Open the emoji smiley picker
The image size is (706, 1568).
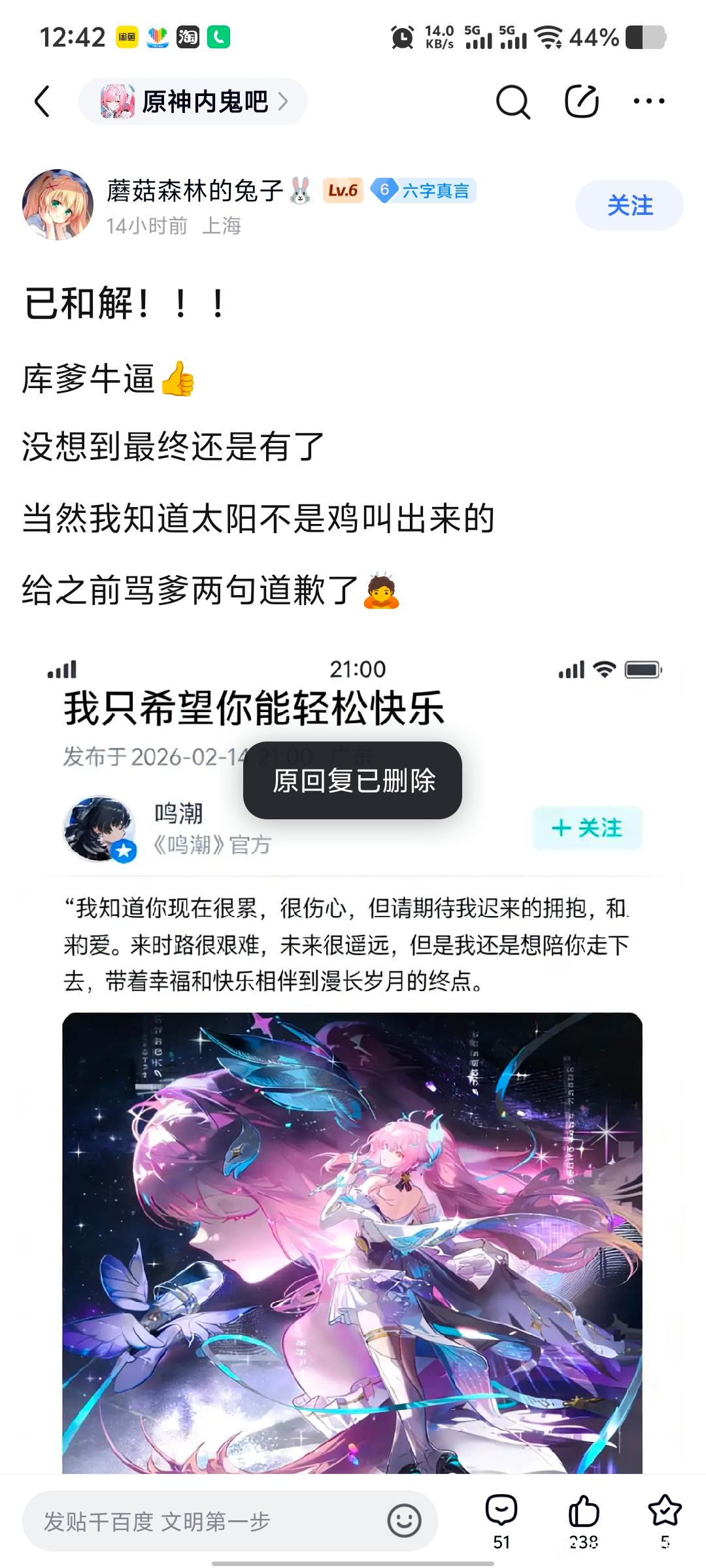click(404, 1521)
